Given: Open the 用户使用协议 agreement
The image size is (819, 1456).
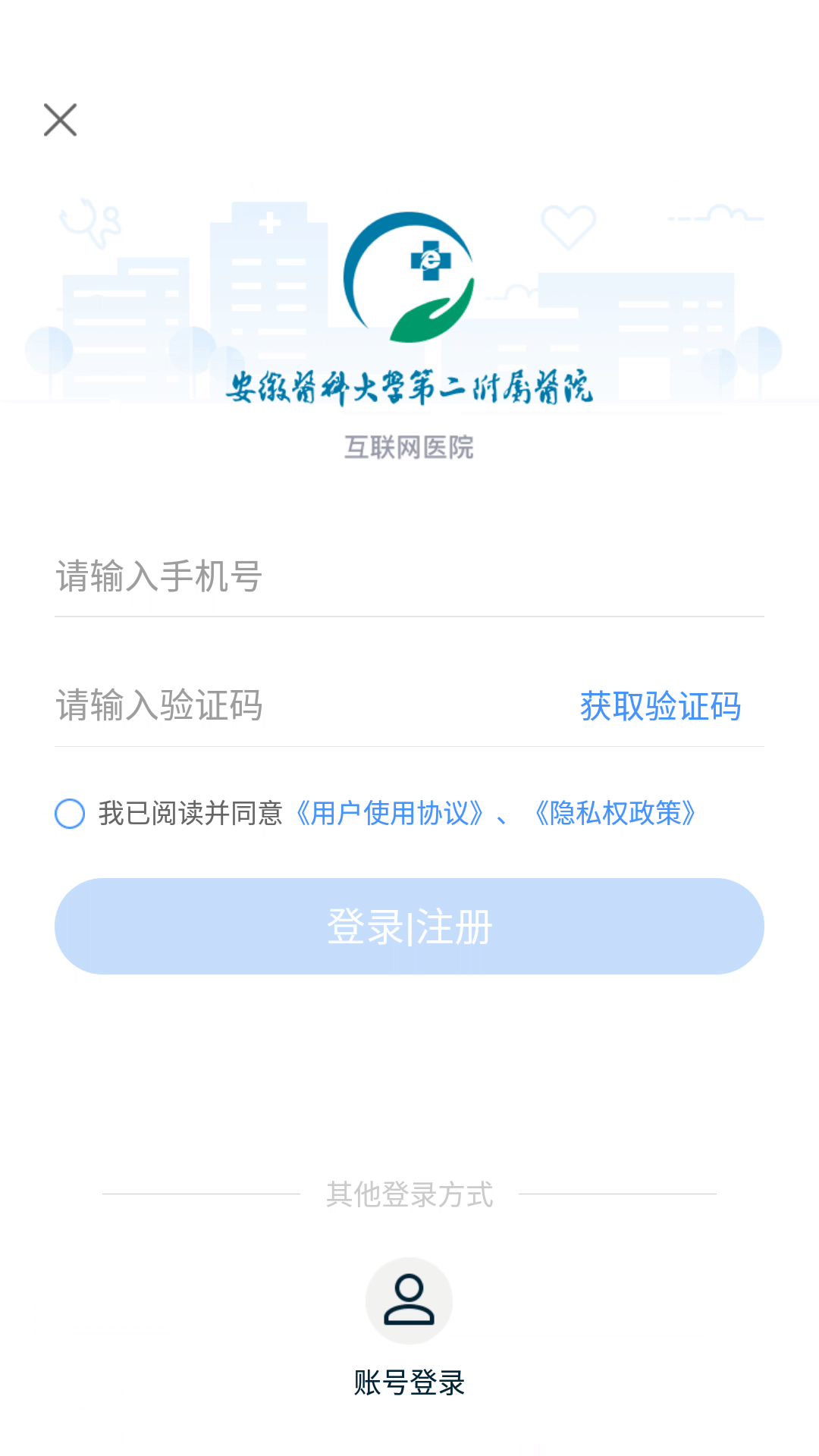Looking at the screenshot, I should tap(389, 813).
